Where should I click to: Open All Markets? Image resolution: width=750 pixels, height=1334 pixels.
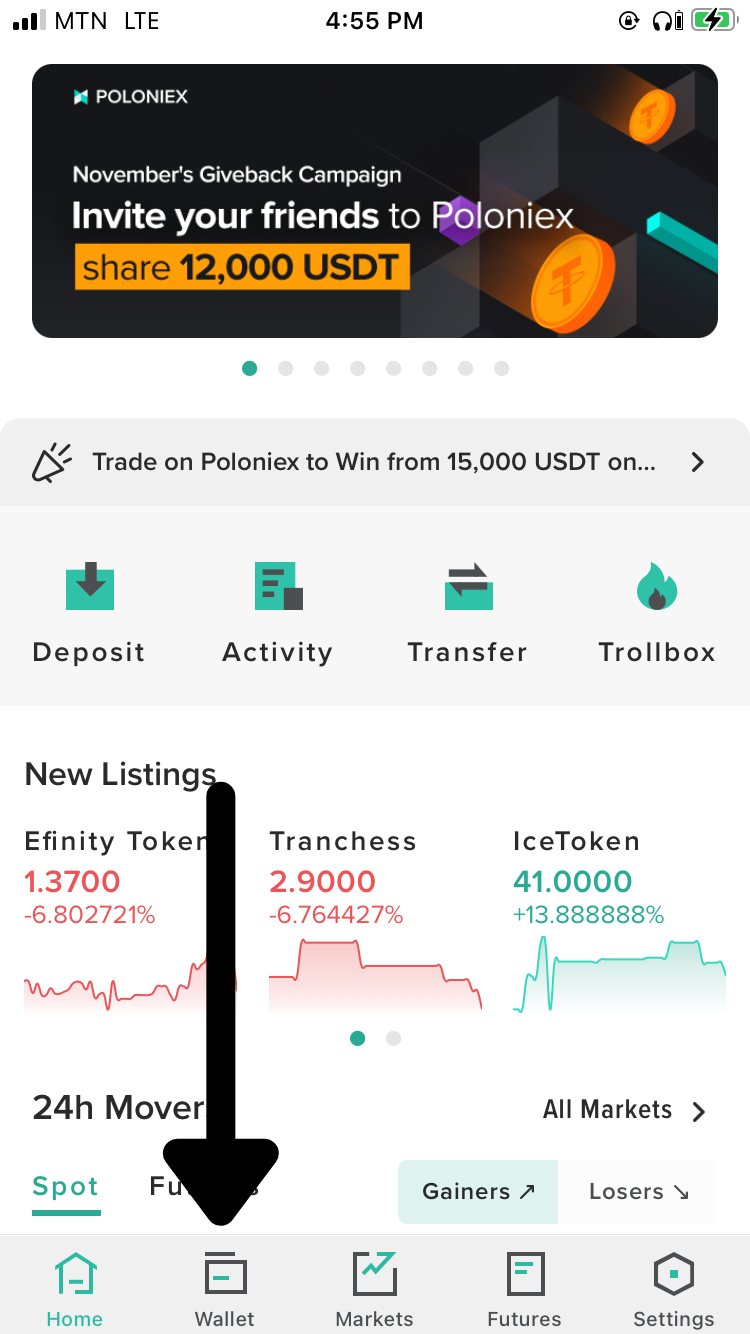click(x=625, y=1110)
